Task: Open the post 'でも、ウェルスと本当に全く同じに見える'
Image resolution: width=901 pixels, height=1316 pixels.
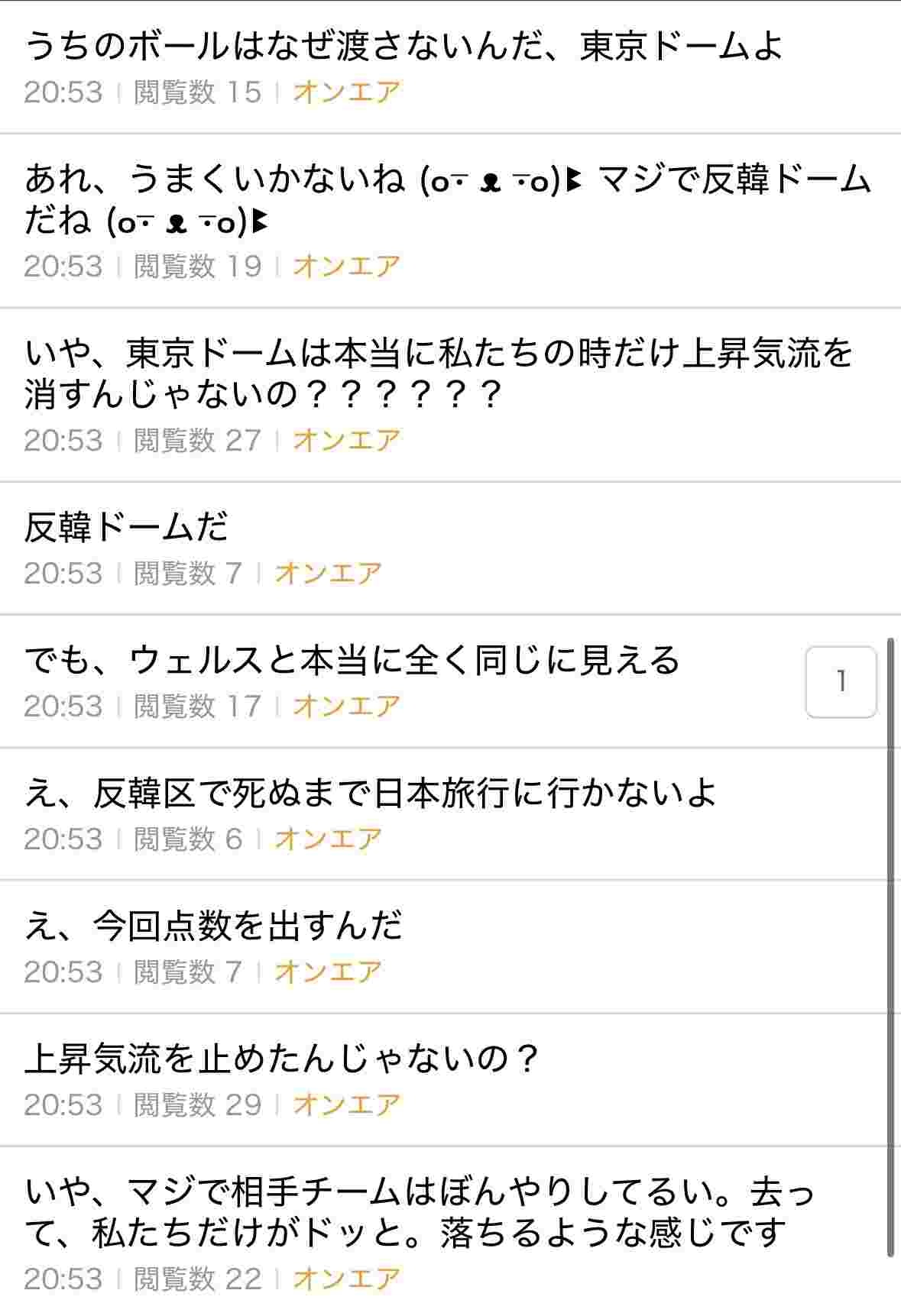Action: (x=352, y=661)
